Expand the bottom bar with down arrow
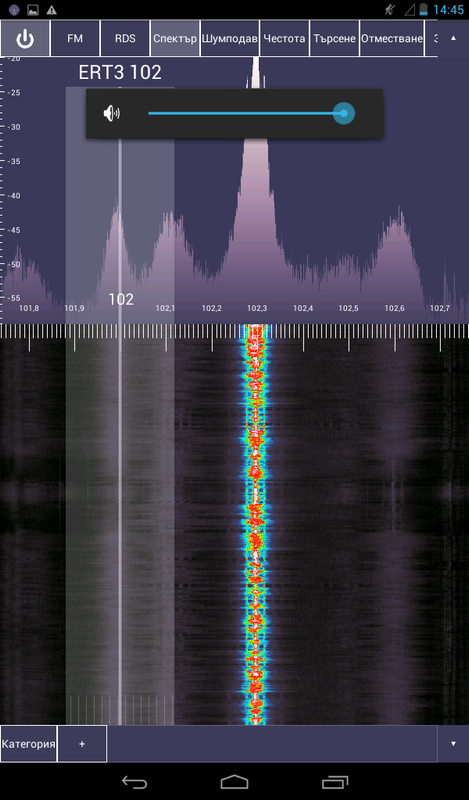469x800 pixels. (x=453, y=743)
